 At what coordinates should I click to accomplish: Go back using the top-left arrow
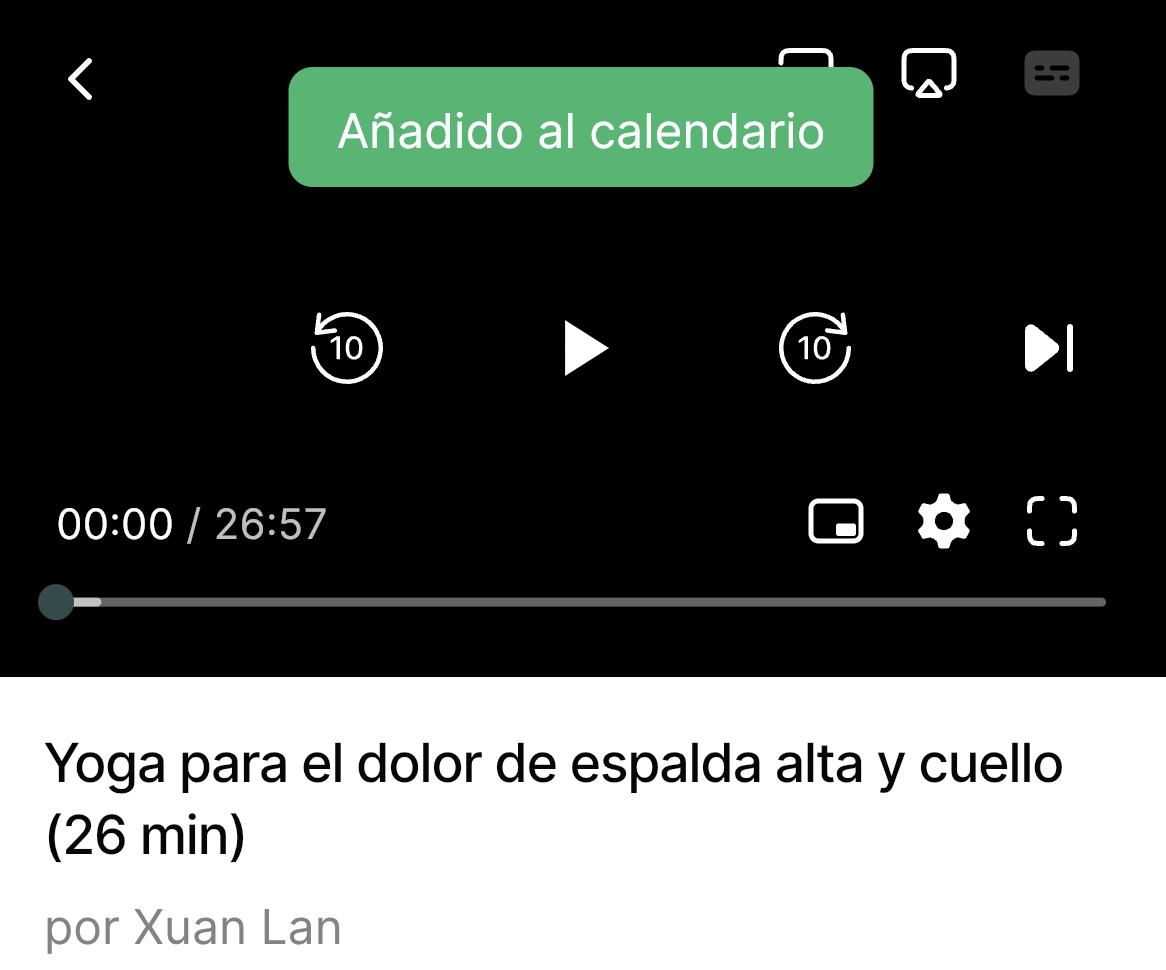80,78
